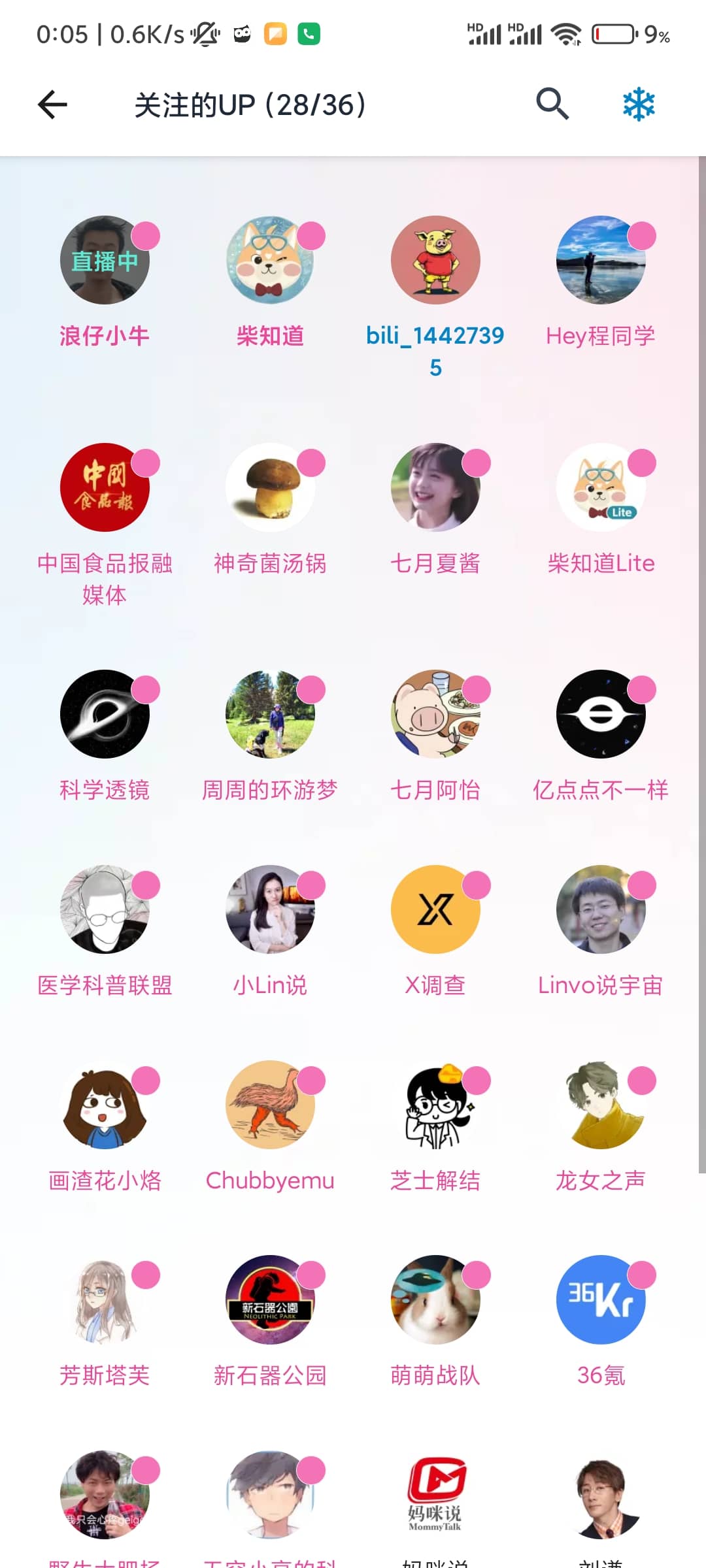Open Linvo说宇宙's profile

[x=601, y=909]
